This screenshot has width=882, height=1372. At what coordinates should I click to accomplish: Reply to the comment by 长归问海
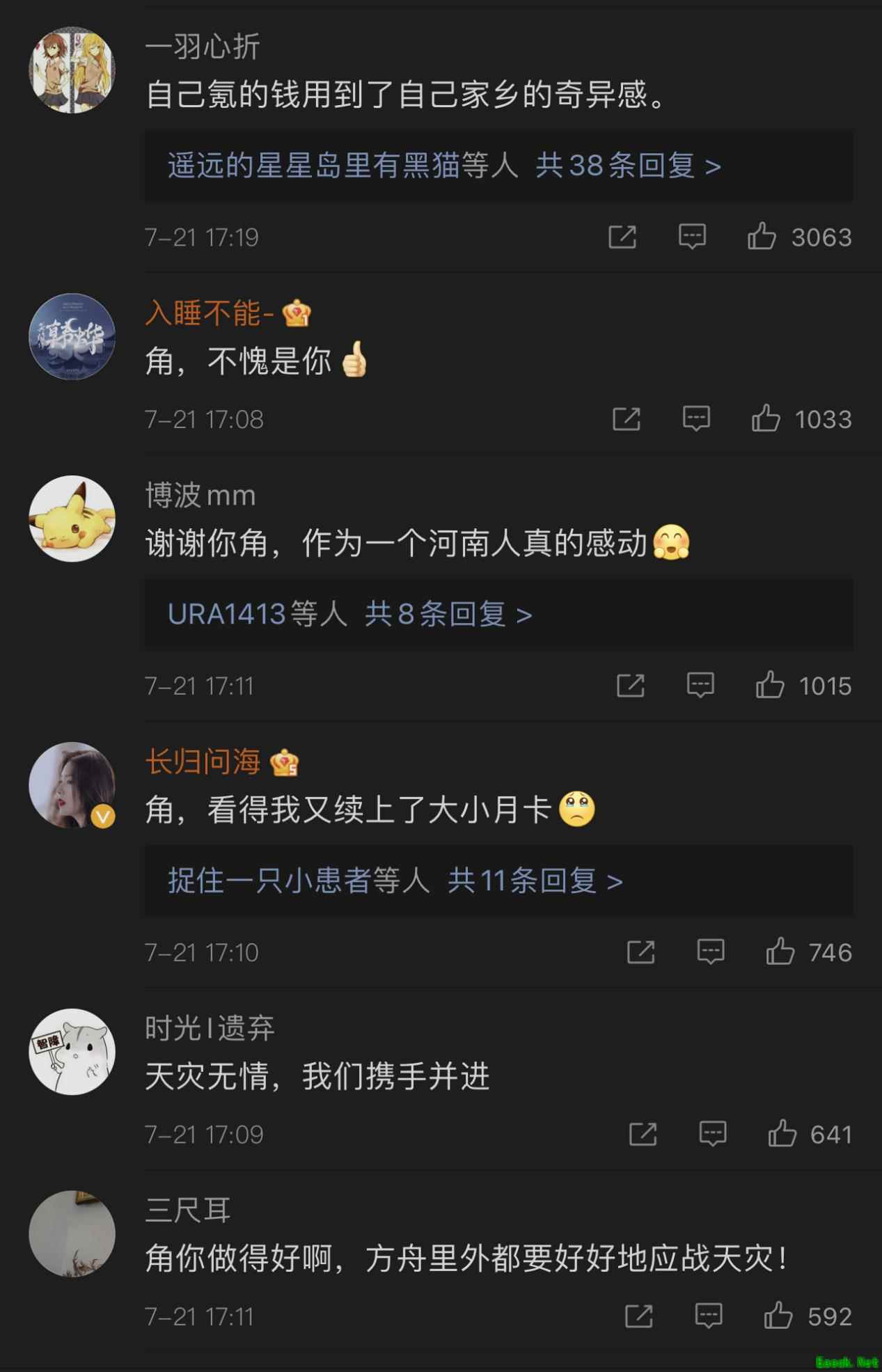[711, 952]
